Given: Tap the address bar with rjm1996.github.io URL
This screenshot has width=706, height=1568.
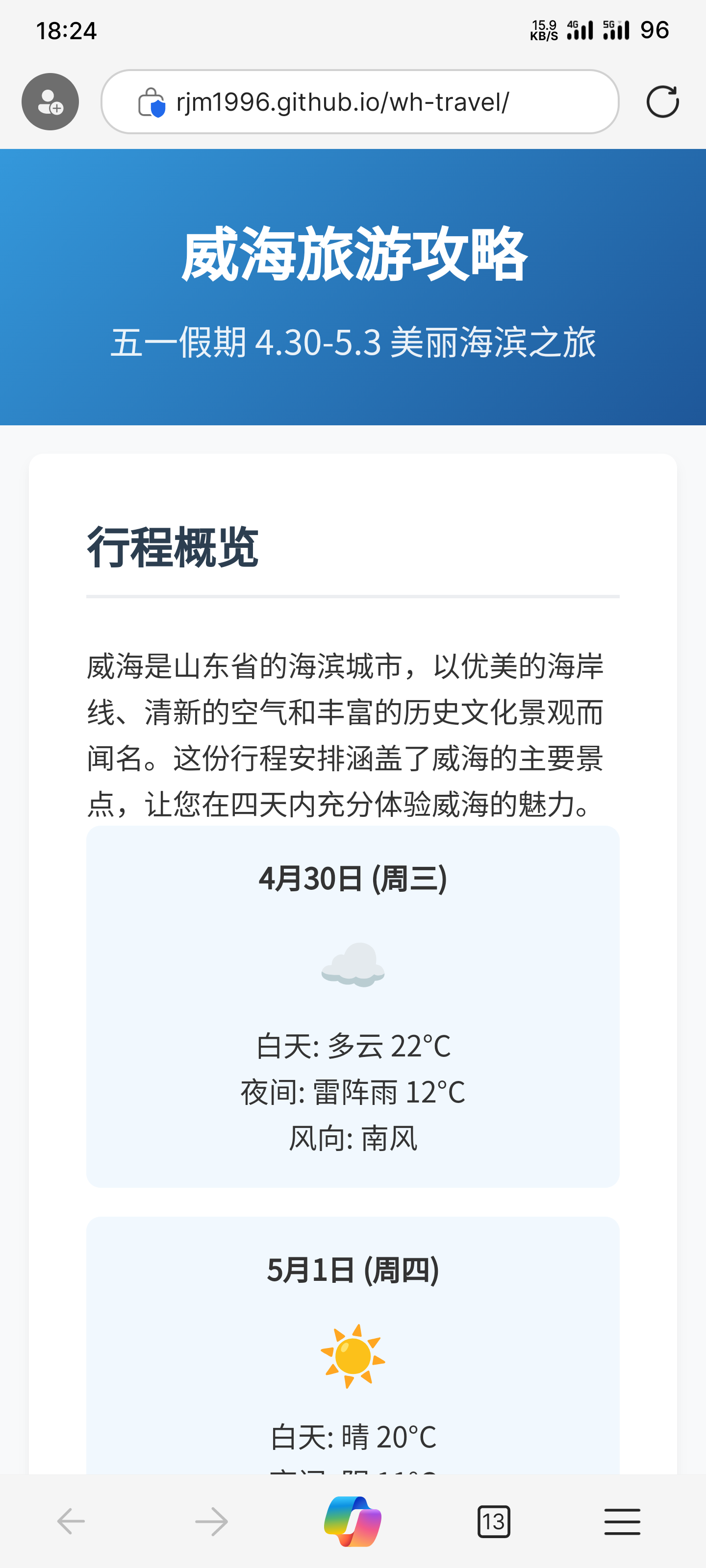Looking at the screenshot, I should tap(359, 101).
